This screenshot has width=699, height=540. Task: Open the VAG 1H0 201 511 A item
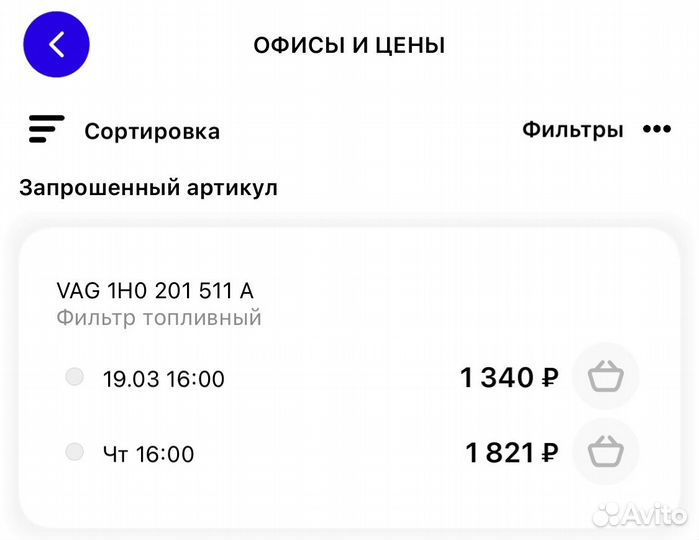[x=155, y=291]
